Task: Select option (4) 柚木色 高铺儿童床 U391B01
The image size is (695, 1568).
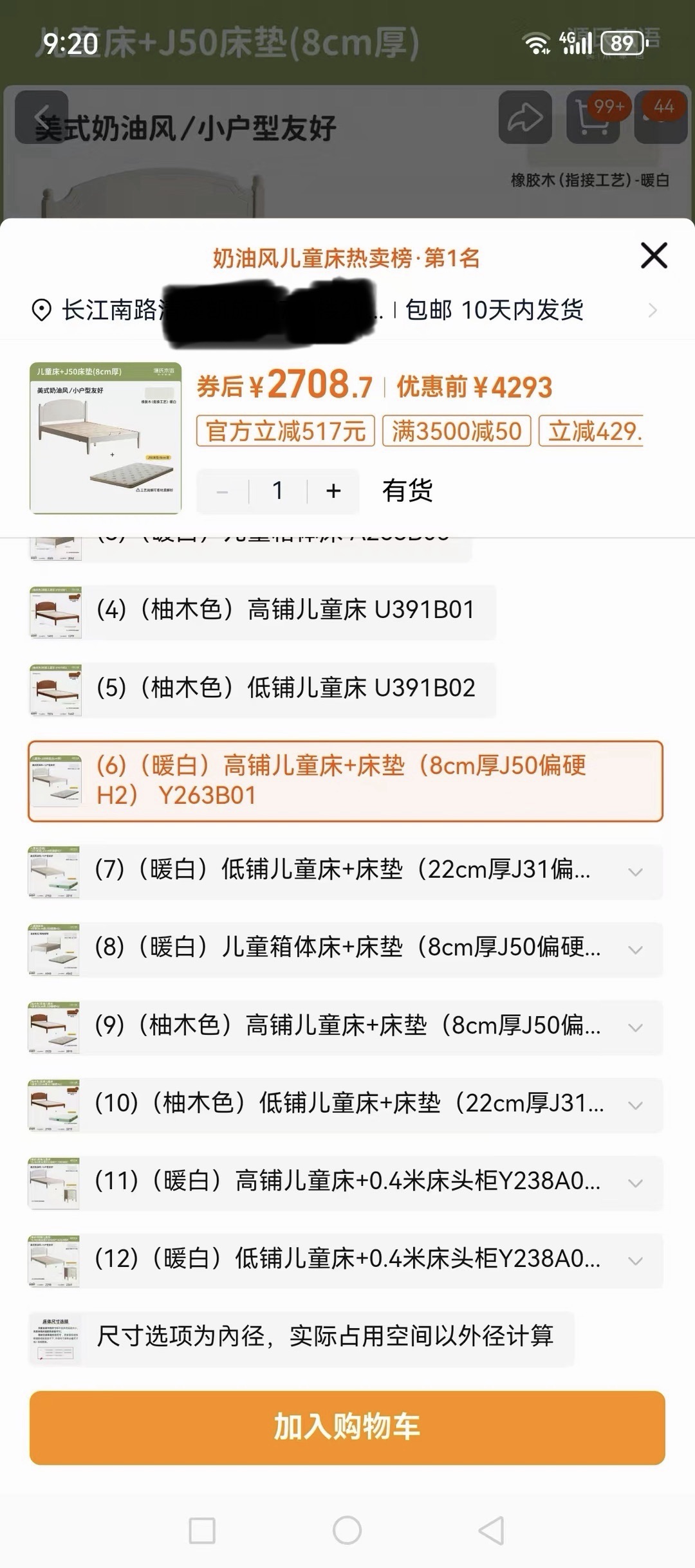Action: coord(285,610)
